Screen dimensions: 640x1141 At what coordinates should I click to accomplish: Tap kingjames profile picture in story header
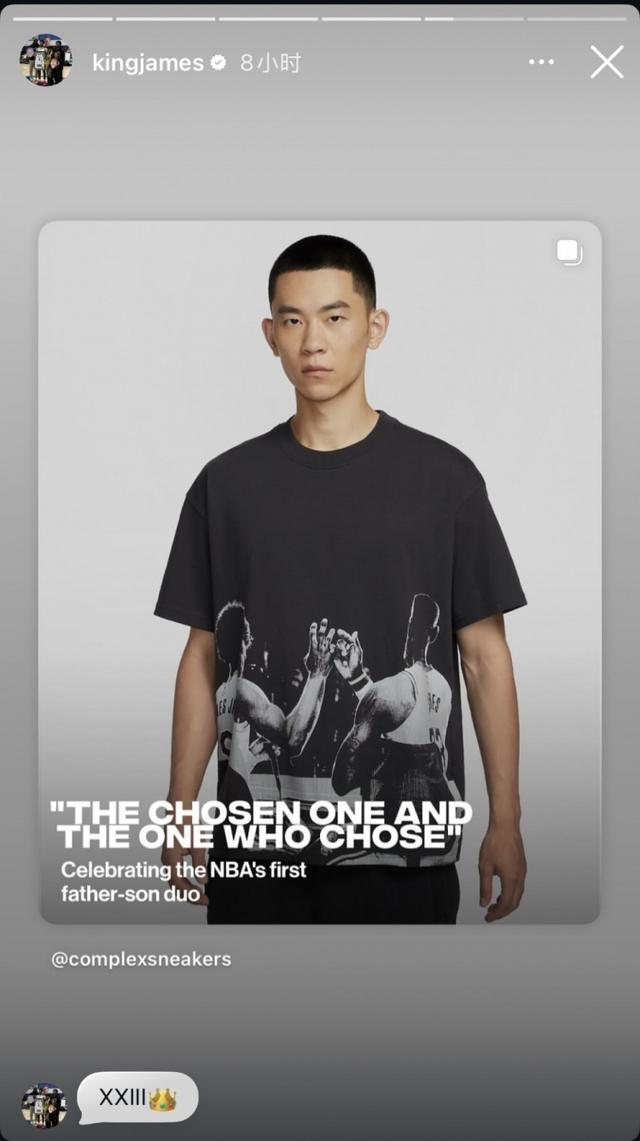coord(45,61)
